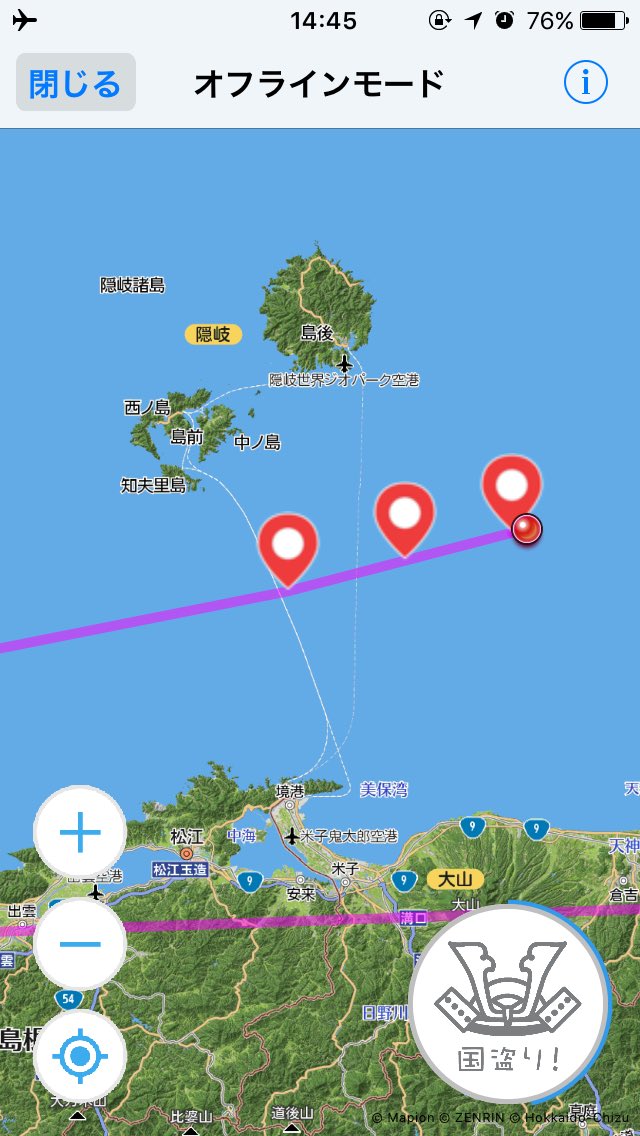The width and height of the screenshot is (640, 1136).
Task: Zoom in with the plus button
Action: (x=80, y=831)
